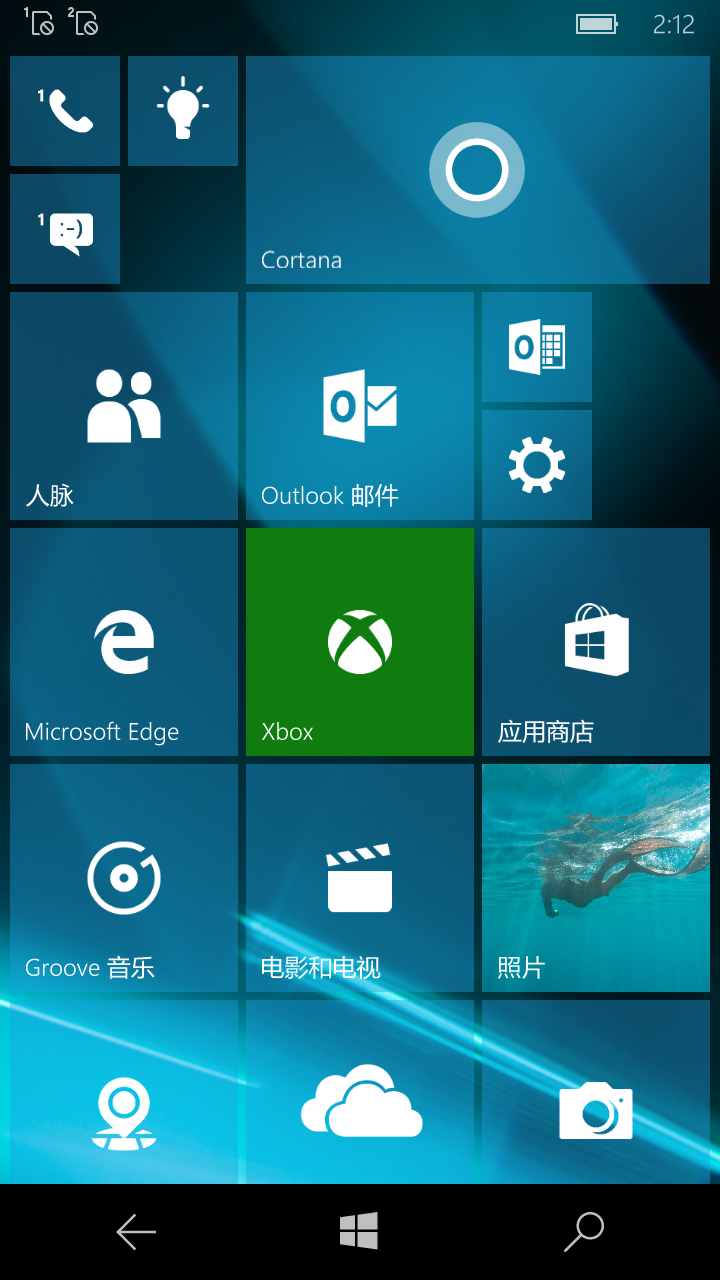Tap the search magnifier in navigation bar

click(x=584, y=1232)
